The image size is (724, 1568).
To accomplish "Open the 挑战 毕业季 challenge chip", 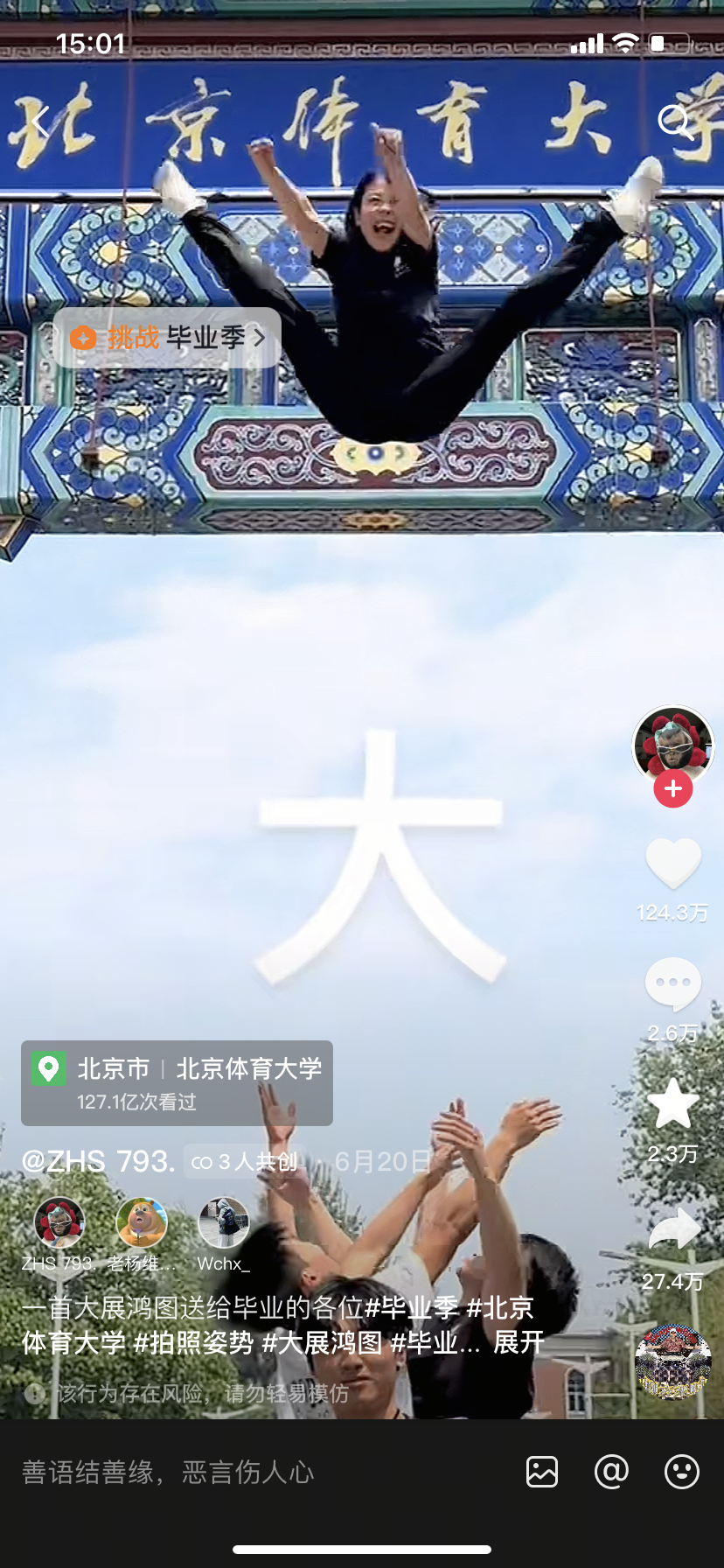I will (x=168, y=337).
